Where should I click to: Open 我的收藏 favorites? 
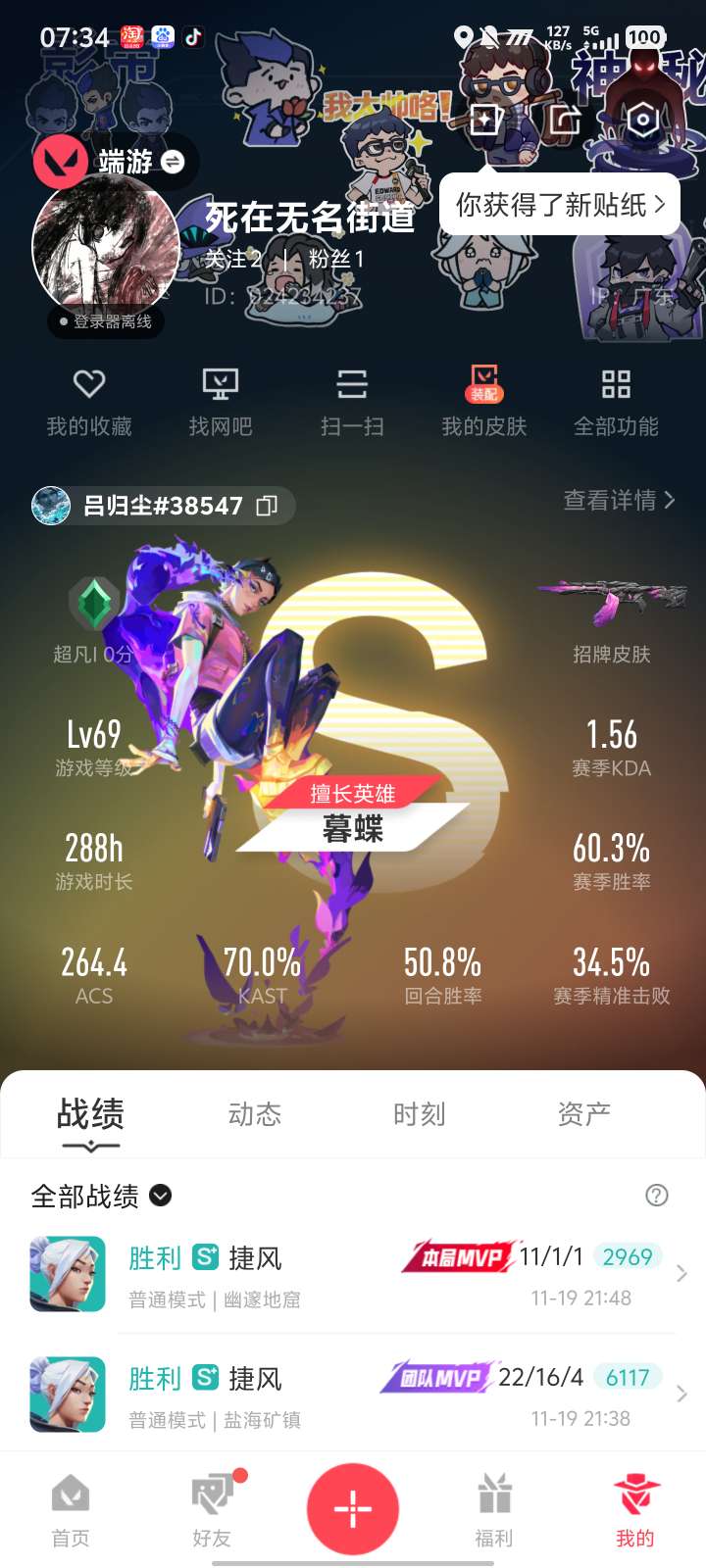[89, 402]
